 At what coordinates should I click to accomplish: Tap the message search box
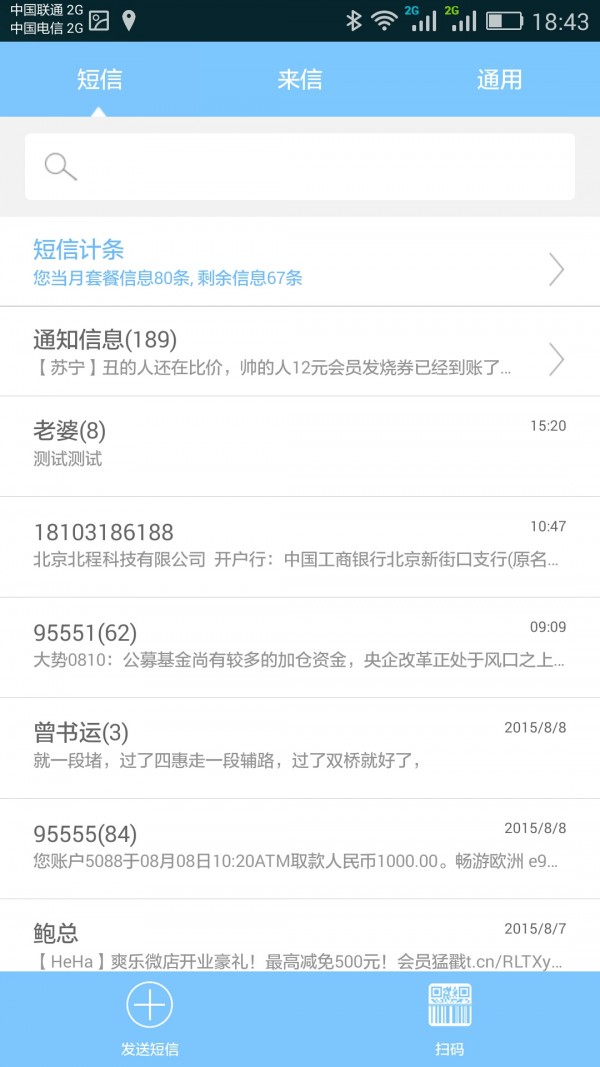[300, 167]
